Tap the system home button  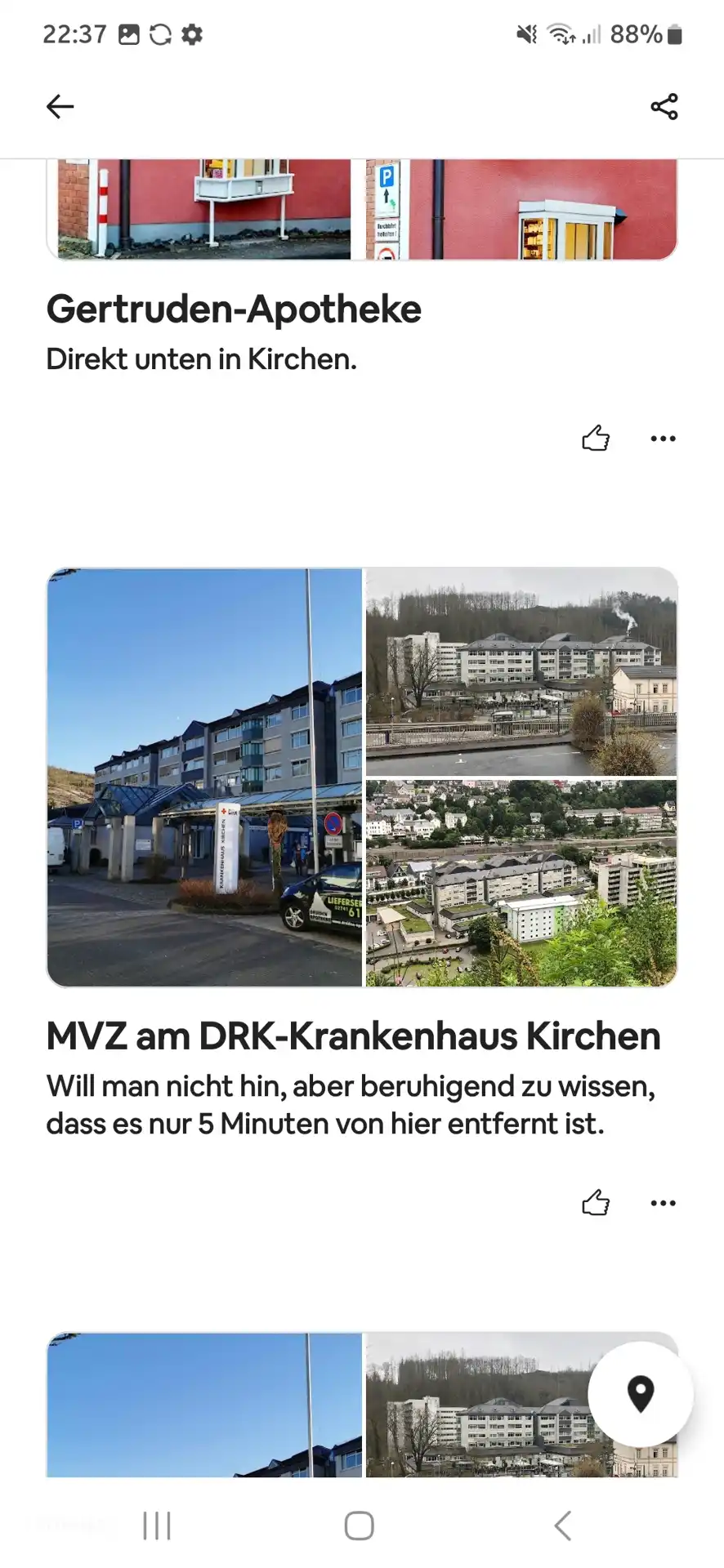pos(359,1526)
